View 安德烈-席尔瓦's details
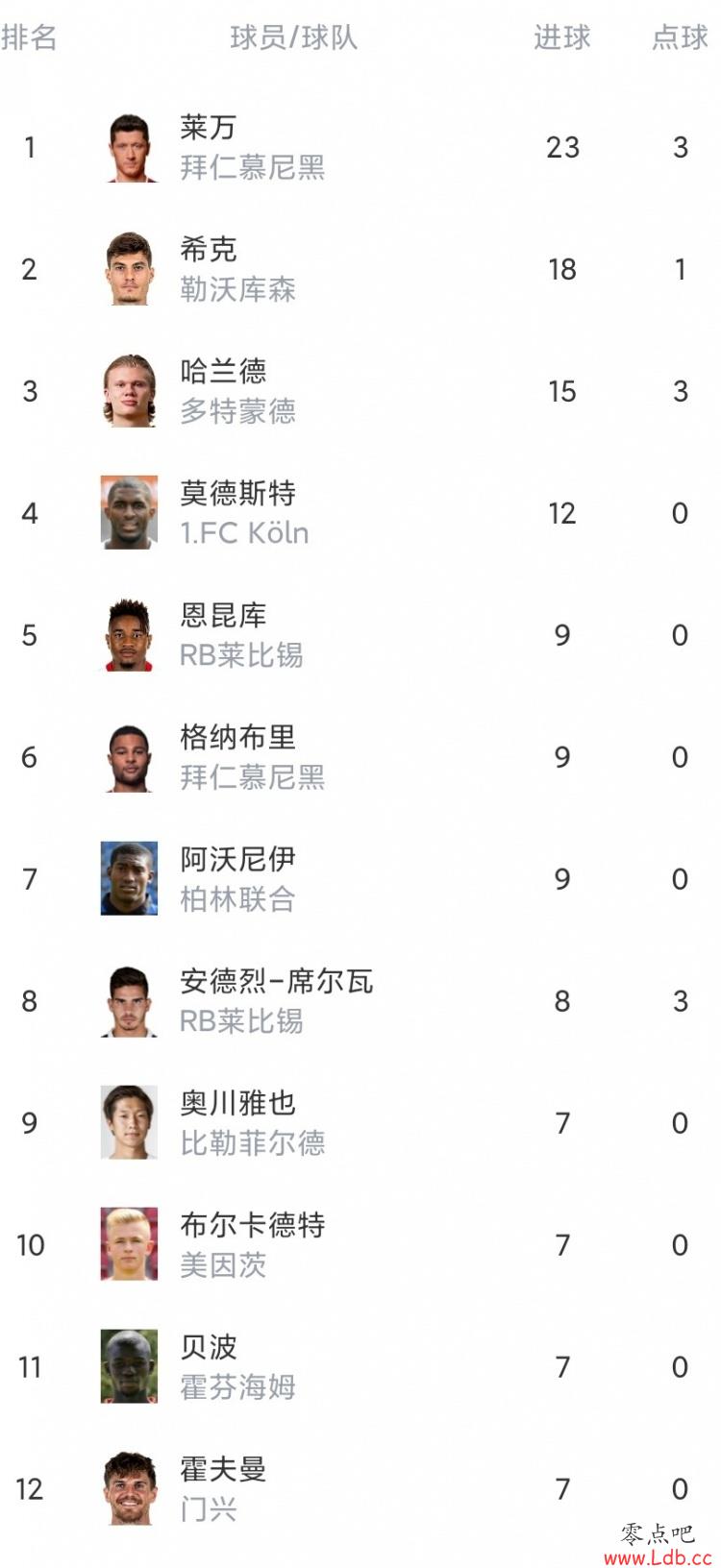Image resolution: width=721 pixels, height=1568 pixels. pos(360,1001)
